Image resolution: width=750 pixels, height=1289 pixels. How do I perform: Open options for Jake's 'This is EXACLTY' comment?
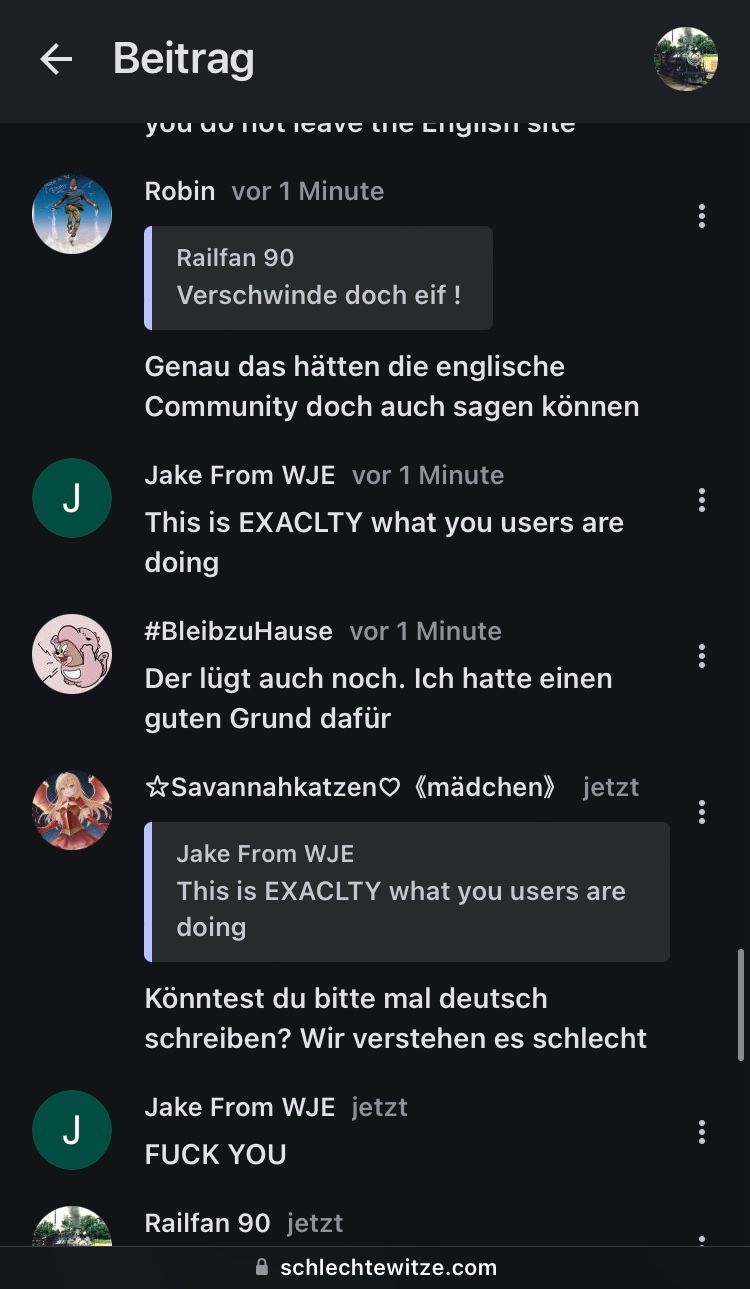(x=702, y=500)
